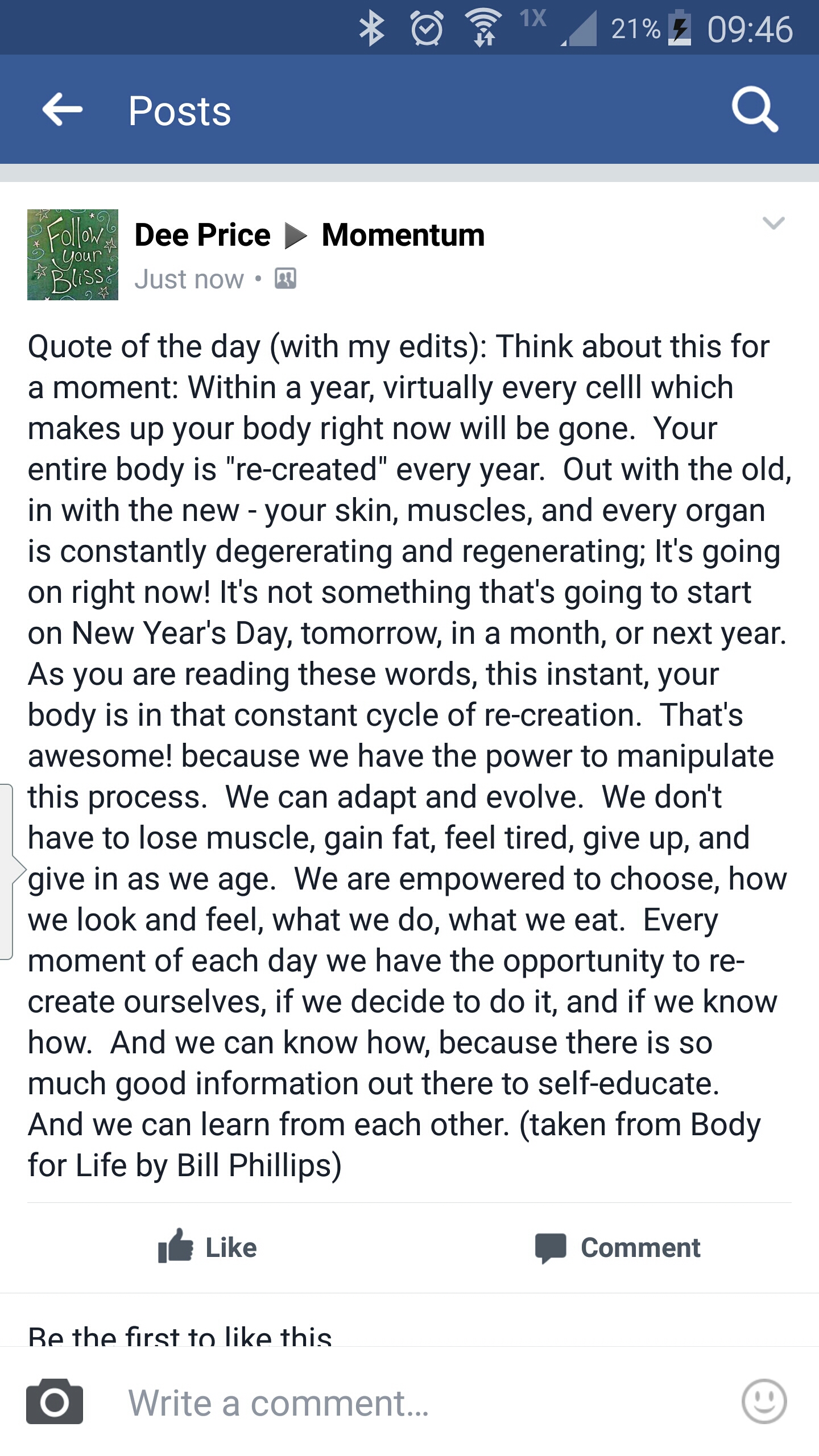The height and width of the screenshot is (1456, 819).
Task: Open the Momentum group link
Action: pos(403,235)
